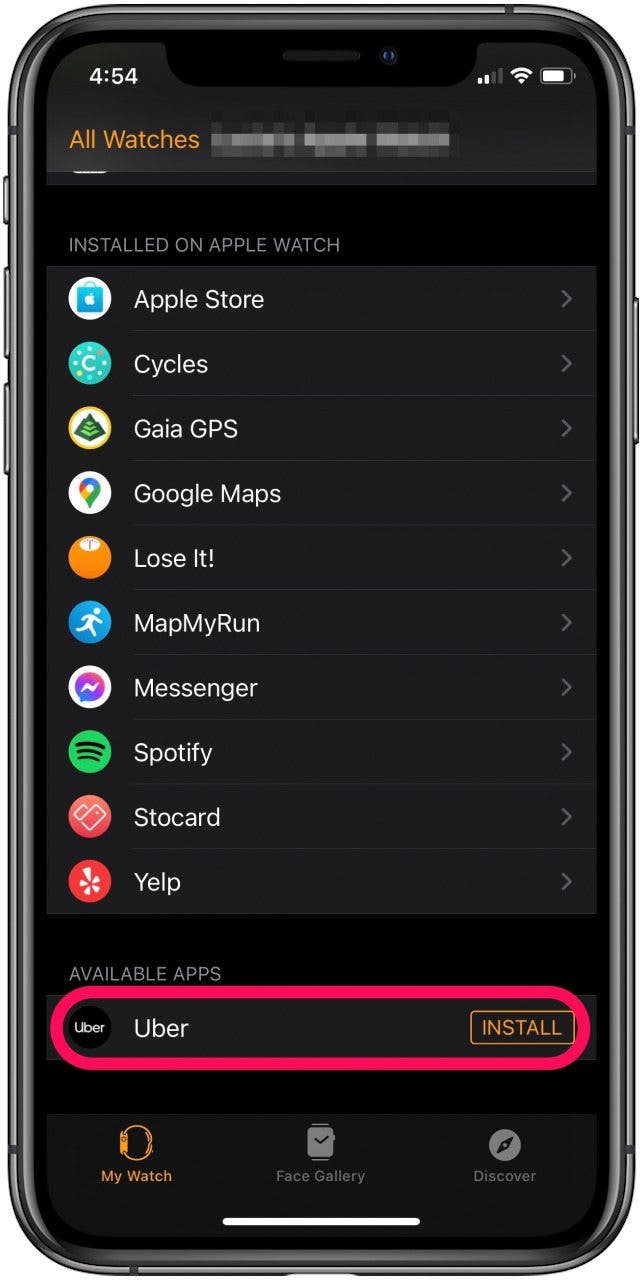This screenshot has width=642, height=1280.
Task: Open the MapMyRun row
Action: click(321, 623)
